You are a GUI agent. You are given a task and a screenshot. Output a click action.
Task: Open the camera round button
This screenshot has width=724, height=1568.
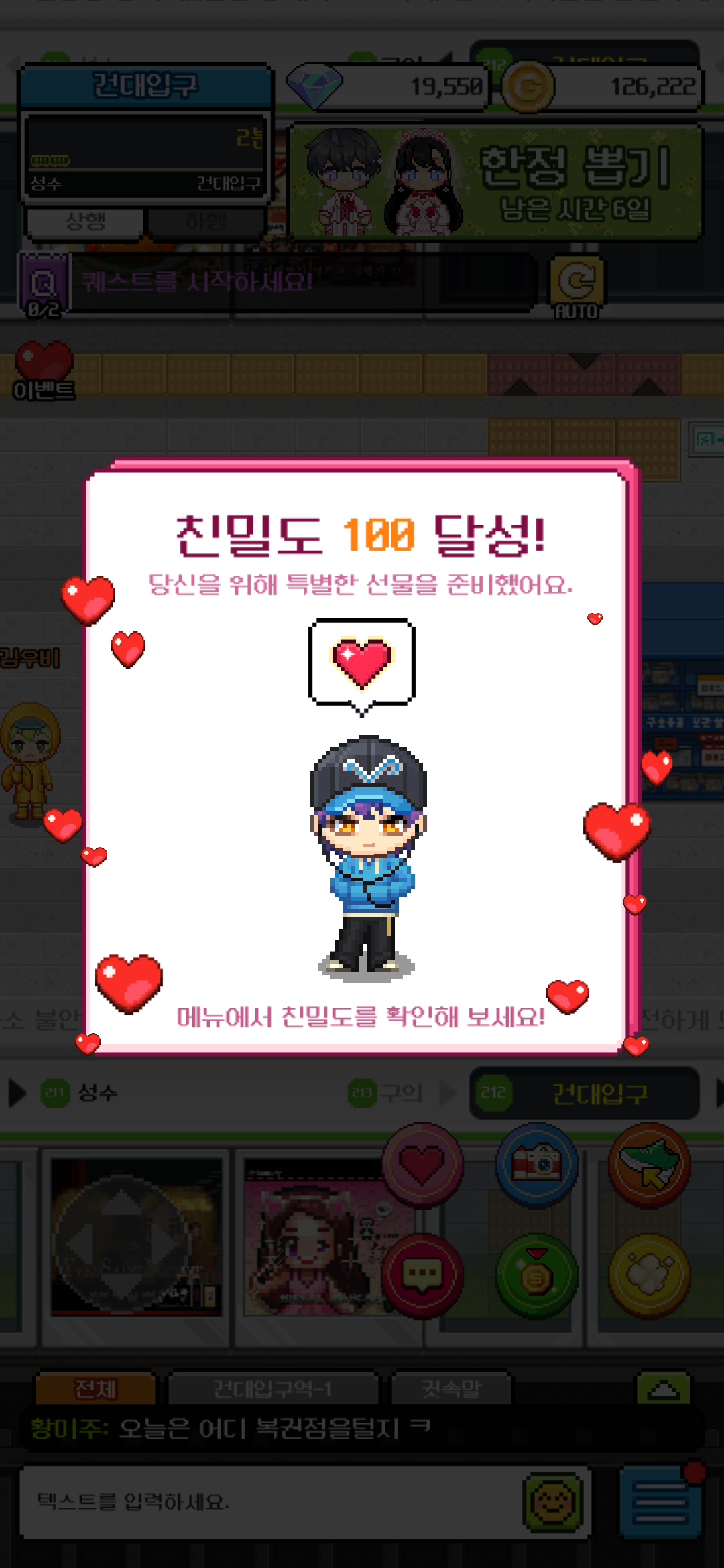coord(536,1165)
